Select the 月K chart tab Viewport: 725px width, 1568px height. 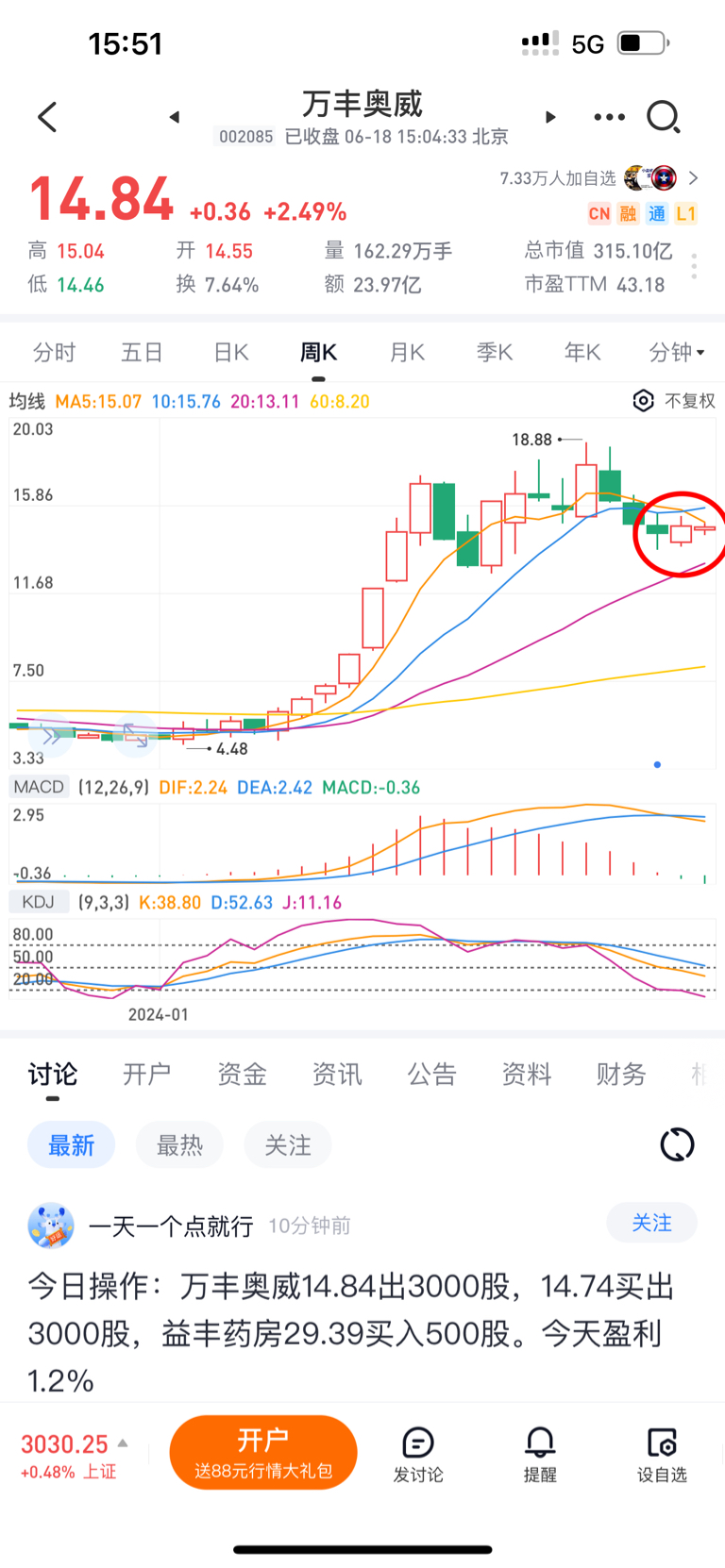[407, 353]
